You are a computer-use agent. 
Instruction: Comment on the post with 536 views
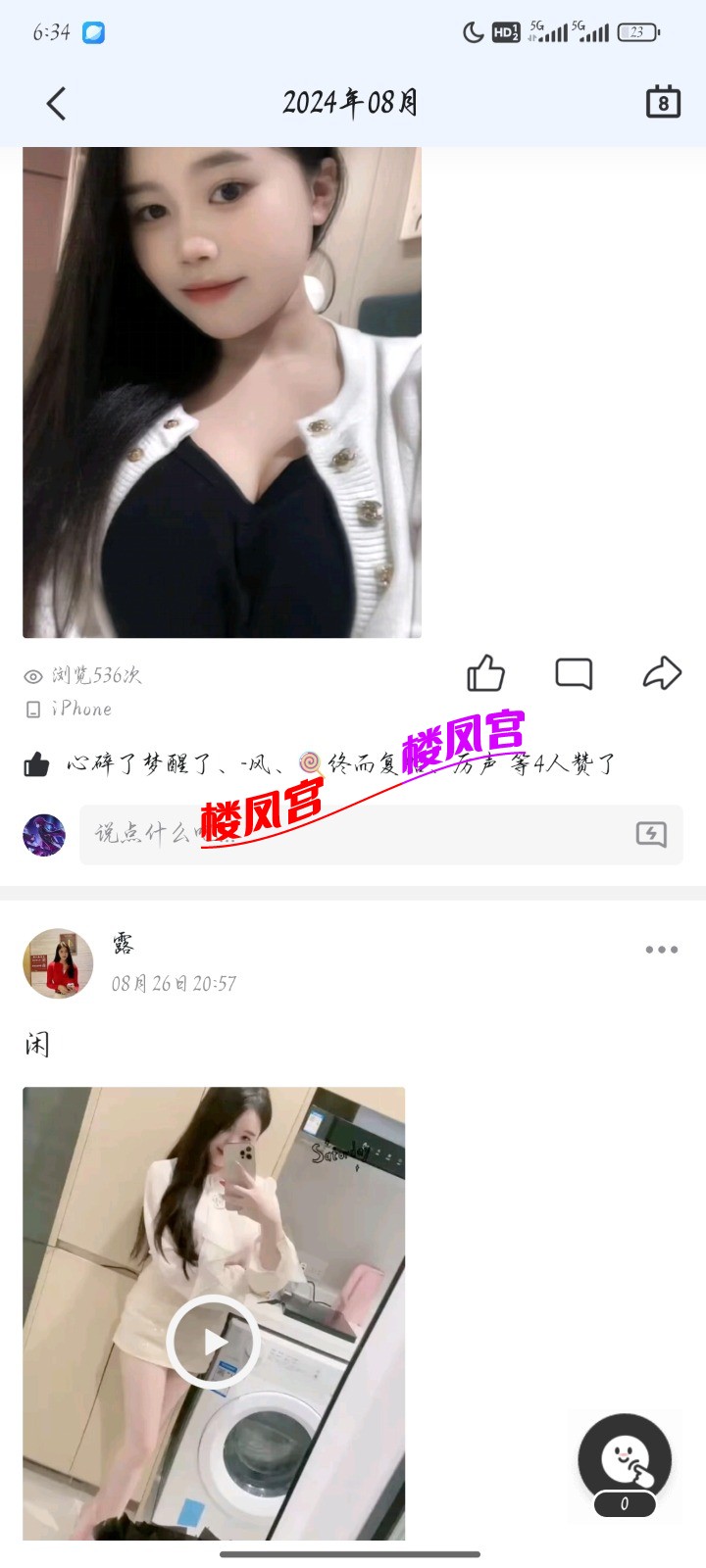click(574, 673)
